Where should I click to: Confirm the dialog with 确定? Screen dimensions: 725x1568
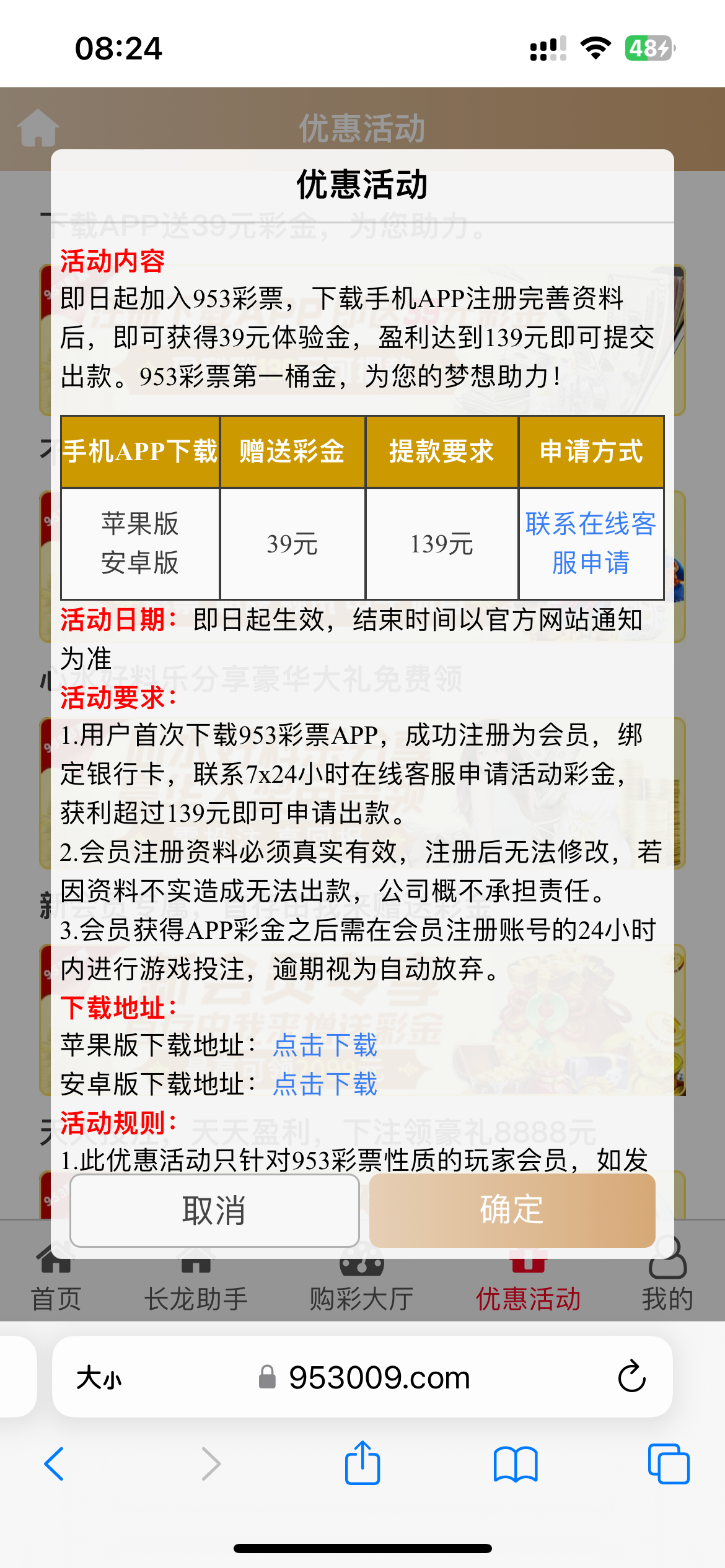512,1210
